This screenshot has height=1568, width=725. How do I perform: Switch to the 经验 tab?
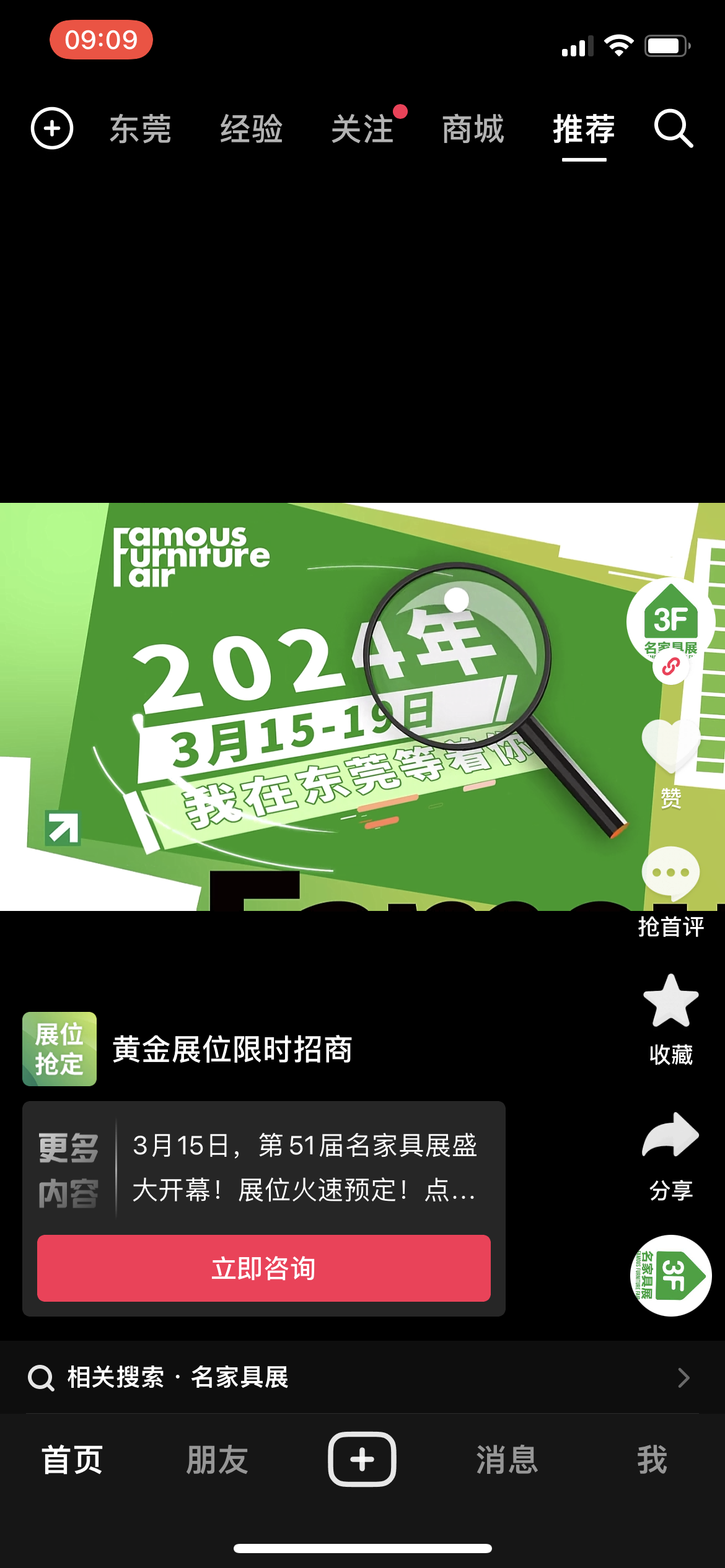(252, 129)
